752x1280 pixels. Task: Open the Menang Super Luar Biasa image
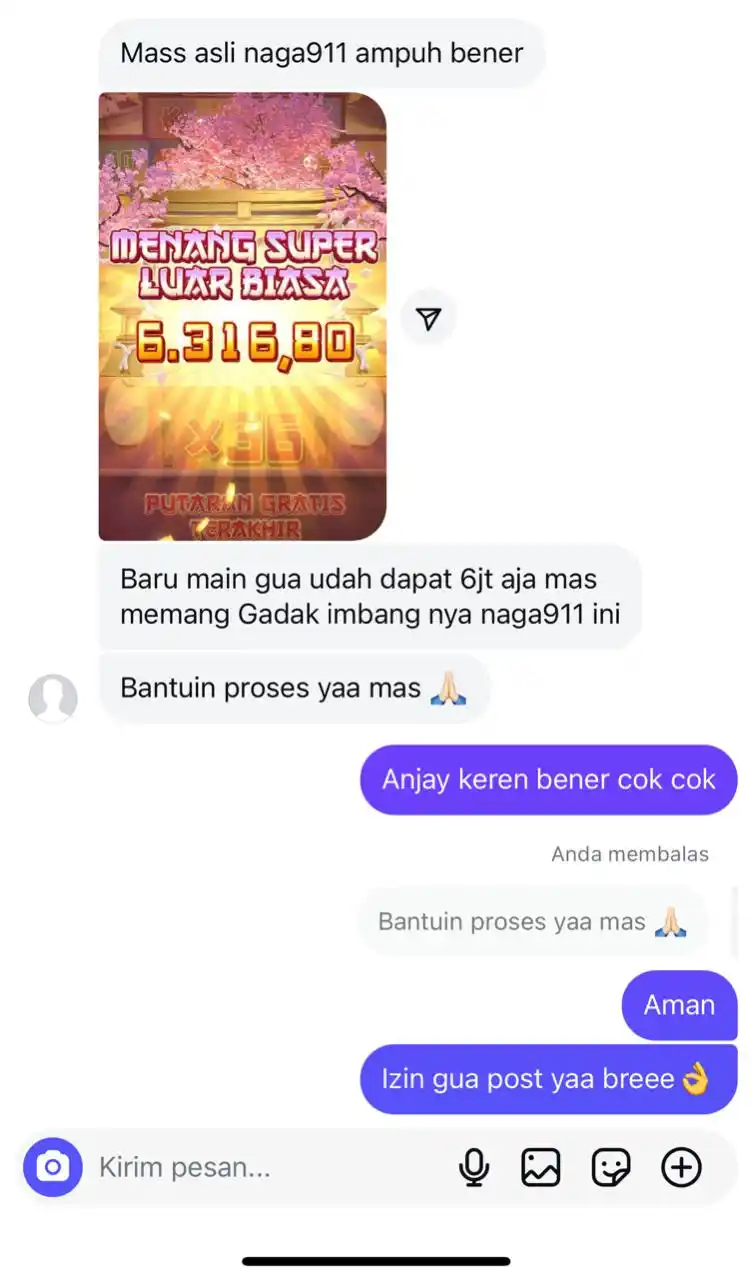click(x=242, y=316)
